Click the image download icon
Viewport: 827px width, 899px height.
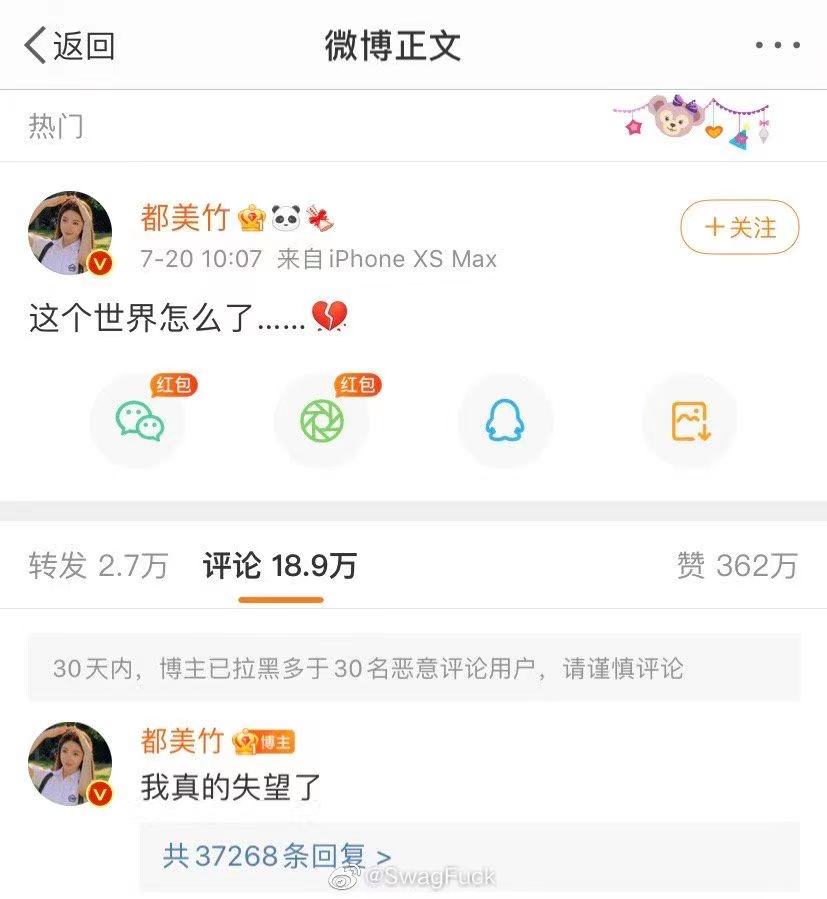point(688,422)
